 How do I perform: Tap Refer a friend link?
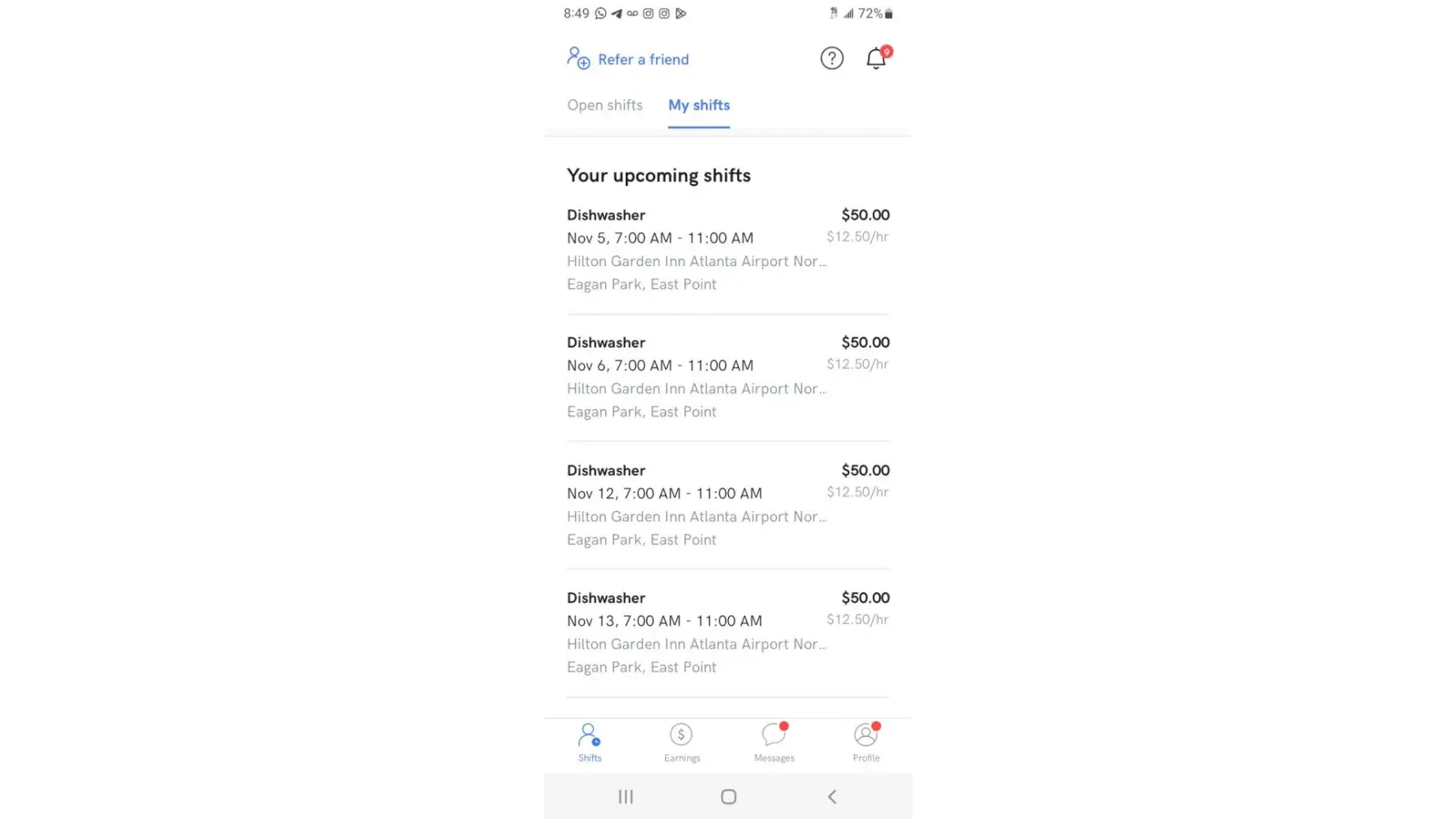coord(628,59)
